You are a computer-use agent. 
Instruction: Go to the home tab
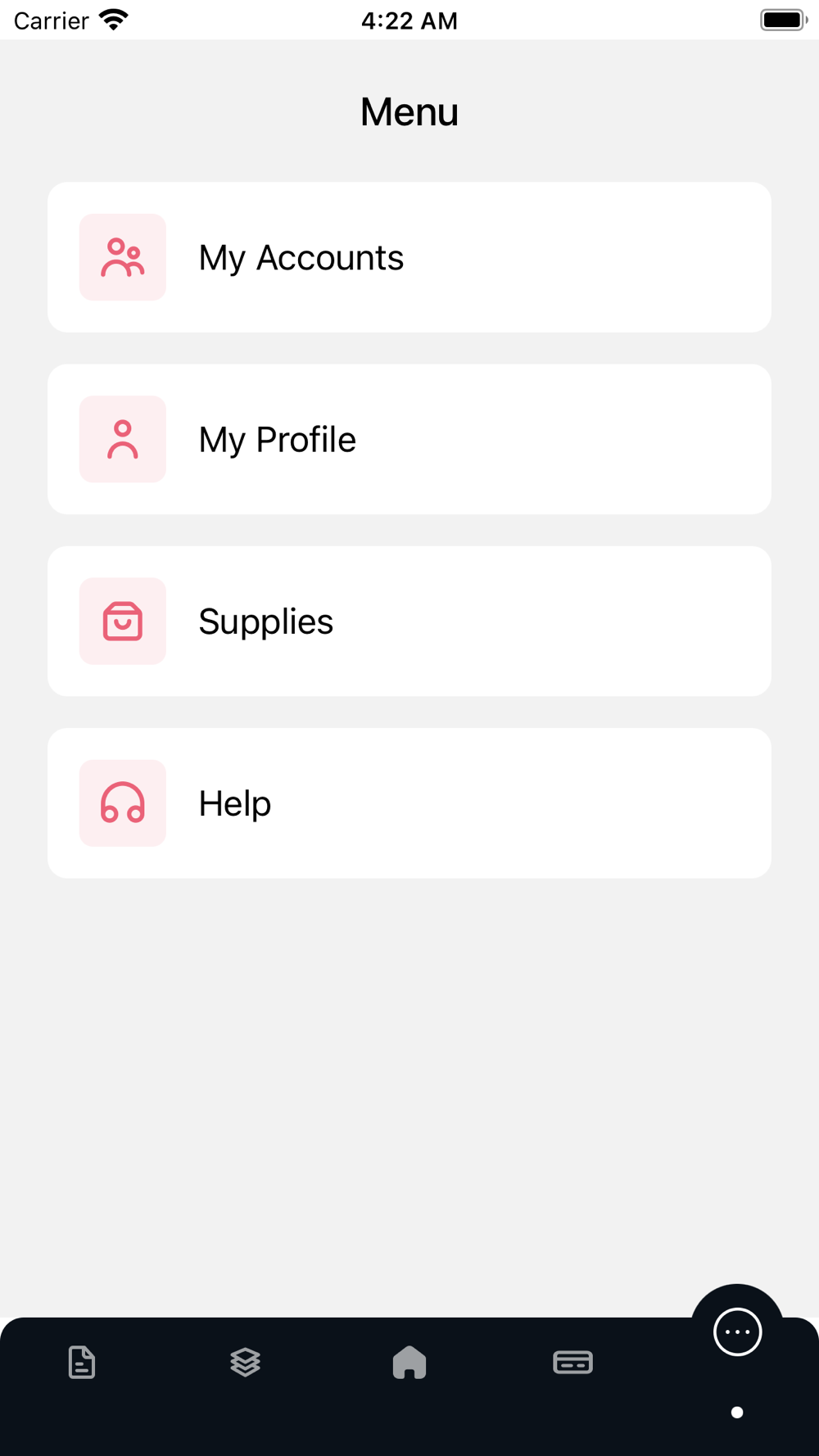(409, 1363)
